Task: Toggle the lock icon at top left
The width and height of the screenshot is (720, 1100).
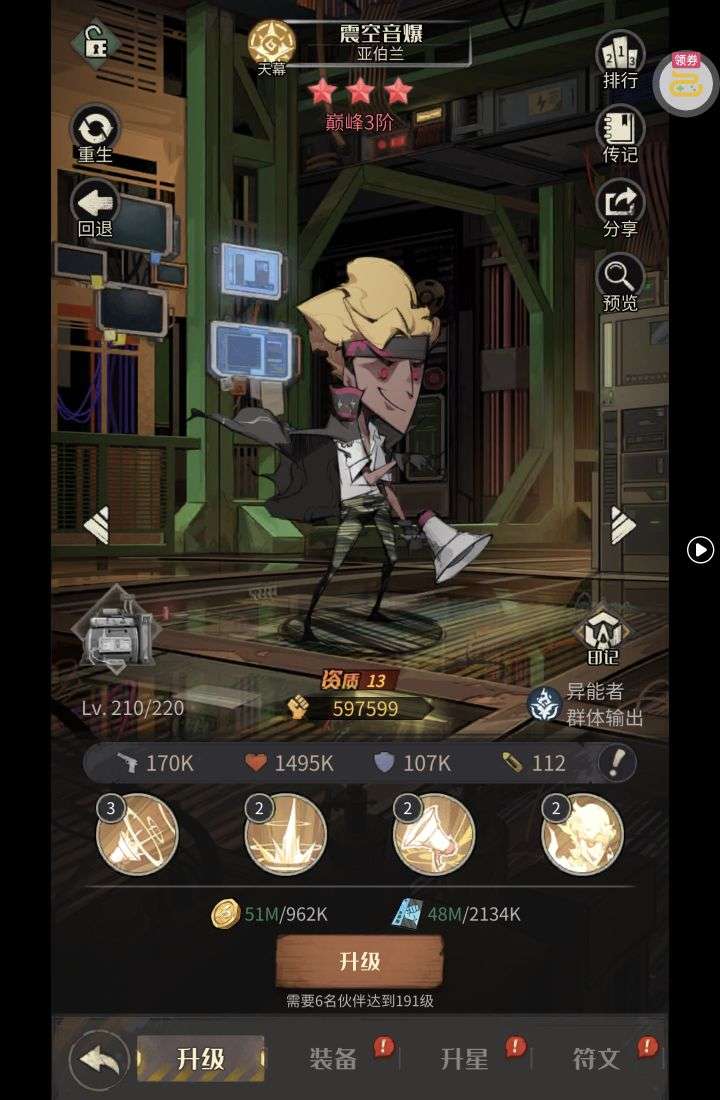Action: (x=96, y=44)
